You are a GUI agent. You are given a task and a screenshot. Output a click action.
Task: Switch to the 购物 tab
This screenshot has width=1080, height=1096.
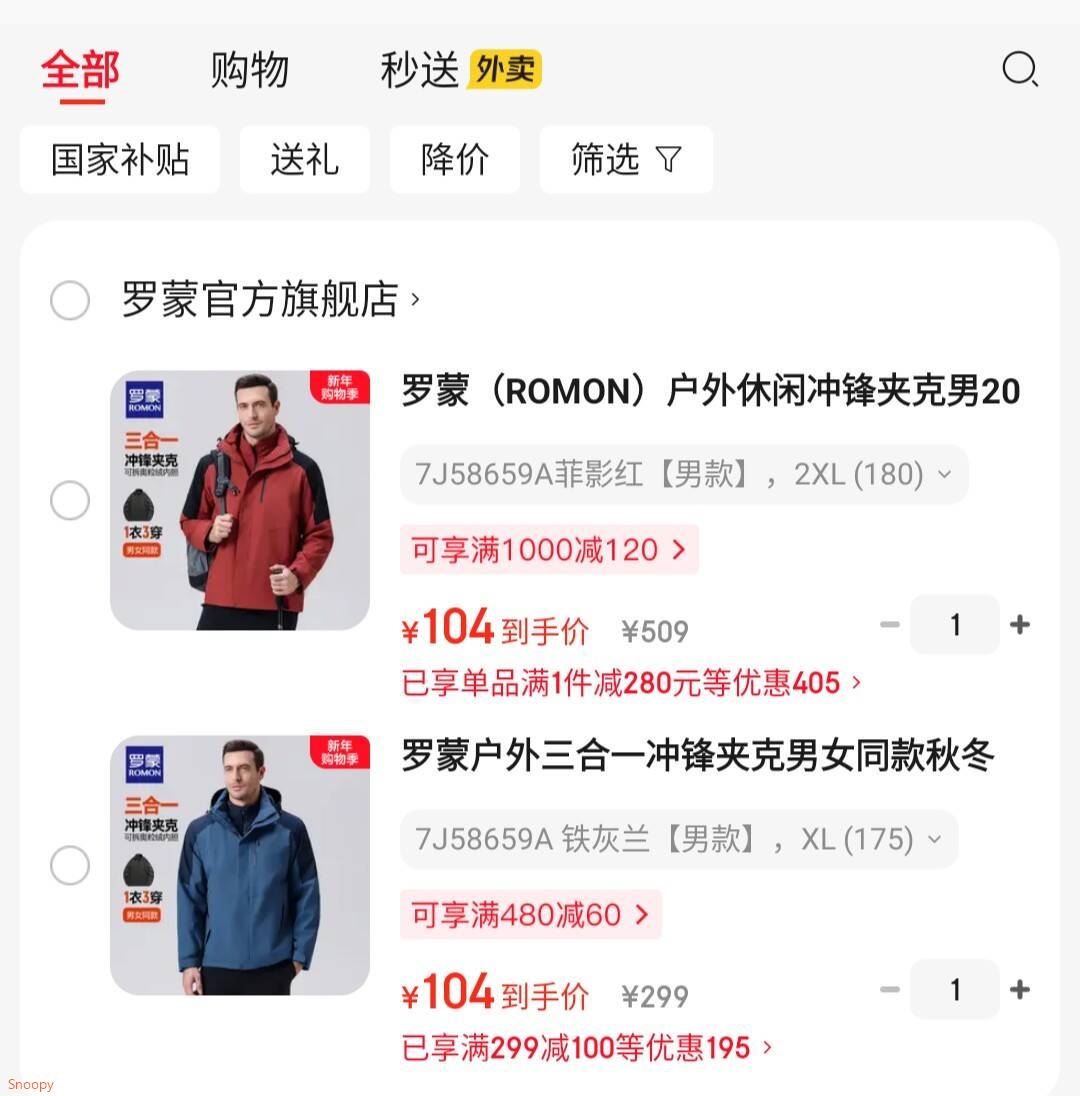pos(250,70)
